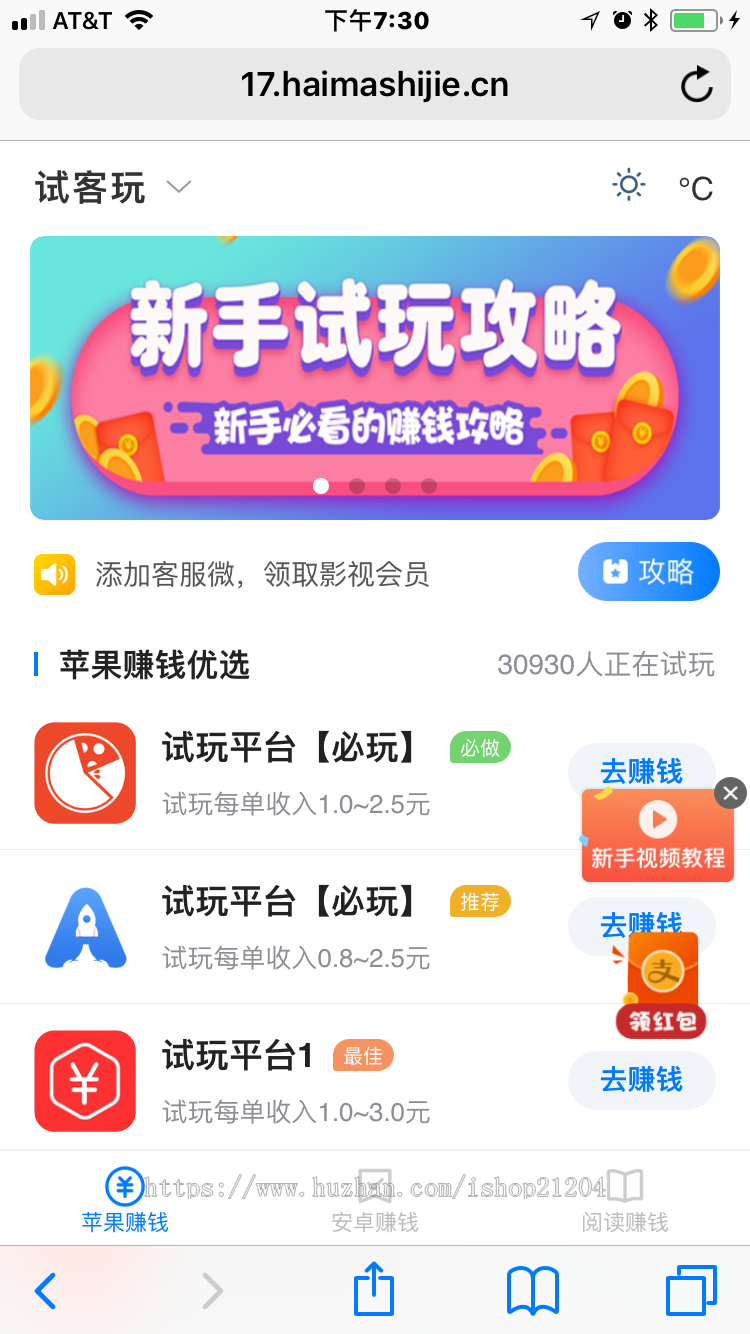The height and width of the screenshot is (1334, 750).
Task: Play the 新手视频教程 tutorial video
Action: tap(658, 818)
